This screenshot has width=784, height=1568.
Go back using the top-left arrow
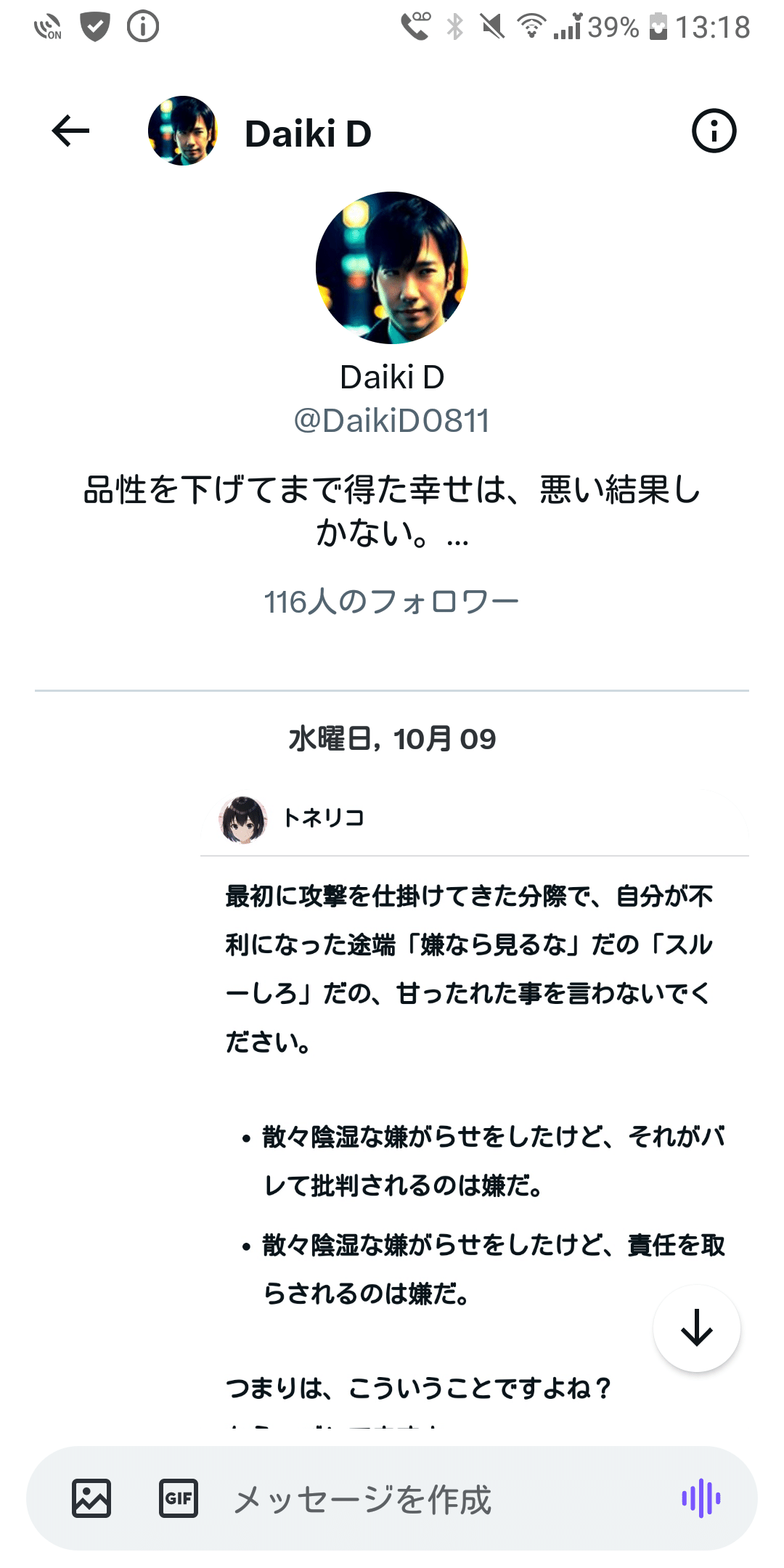(70, 131)
